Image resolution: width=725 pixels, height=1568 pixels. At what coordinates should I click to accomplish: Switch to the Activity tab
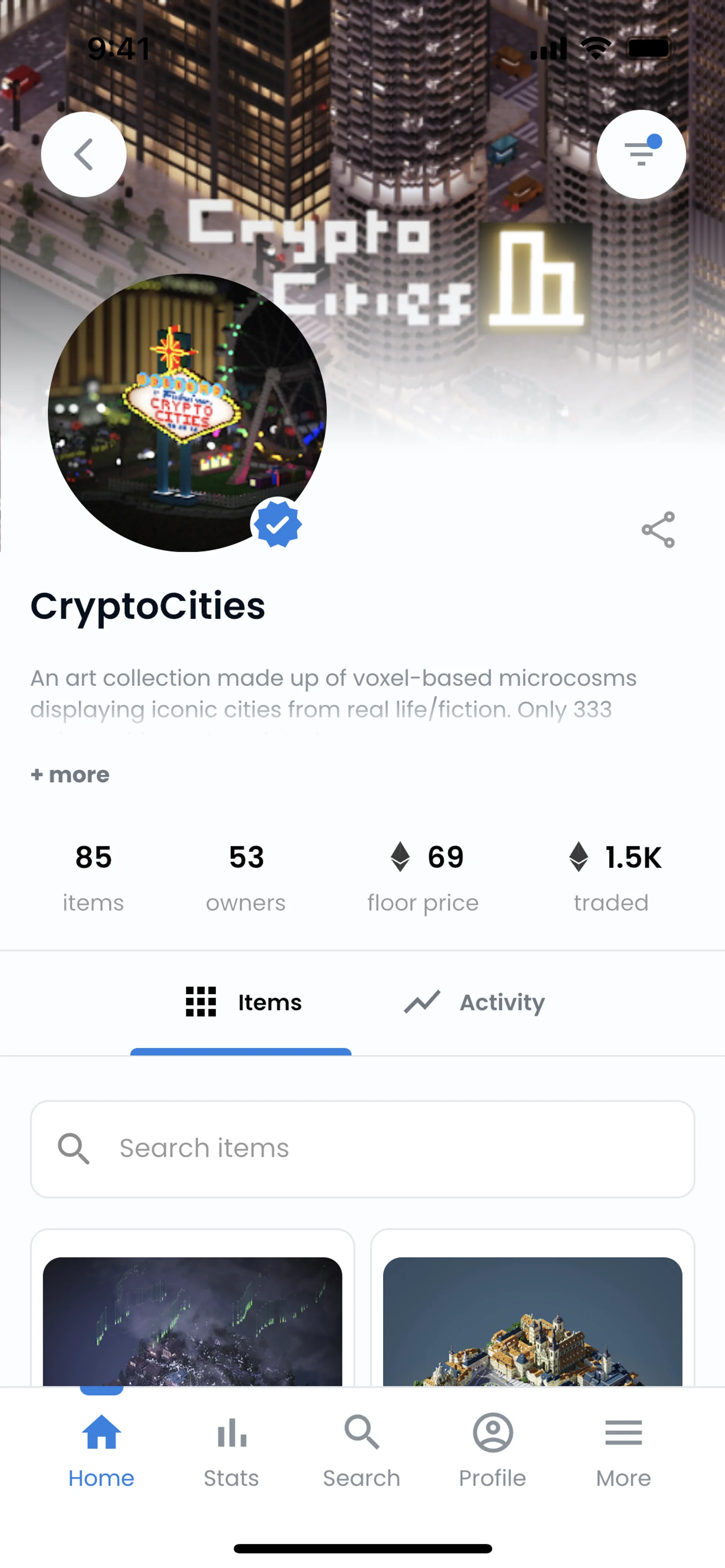(475, 1003)
